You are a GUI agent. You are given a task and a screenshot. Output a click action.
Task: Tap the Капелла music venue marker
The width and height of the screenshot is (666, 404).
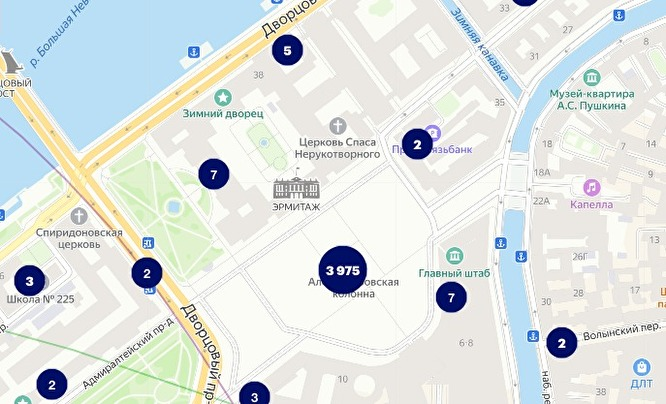pos(591,187)
